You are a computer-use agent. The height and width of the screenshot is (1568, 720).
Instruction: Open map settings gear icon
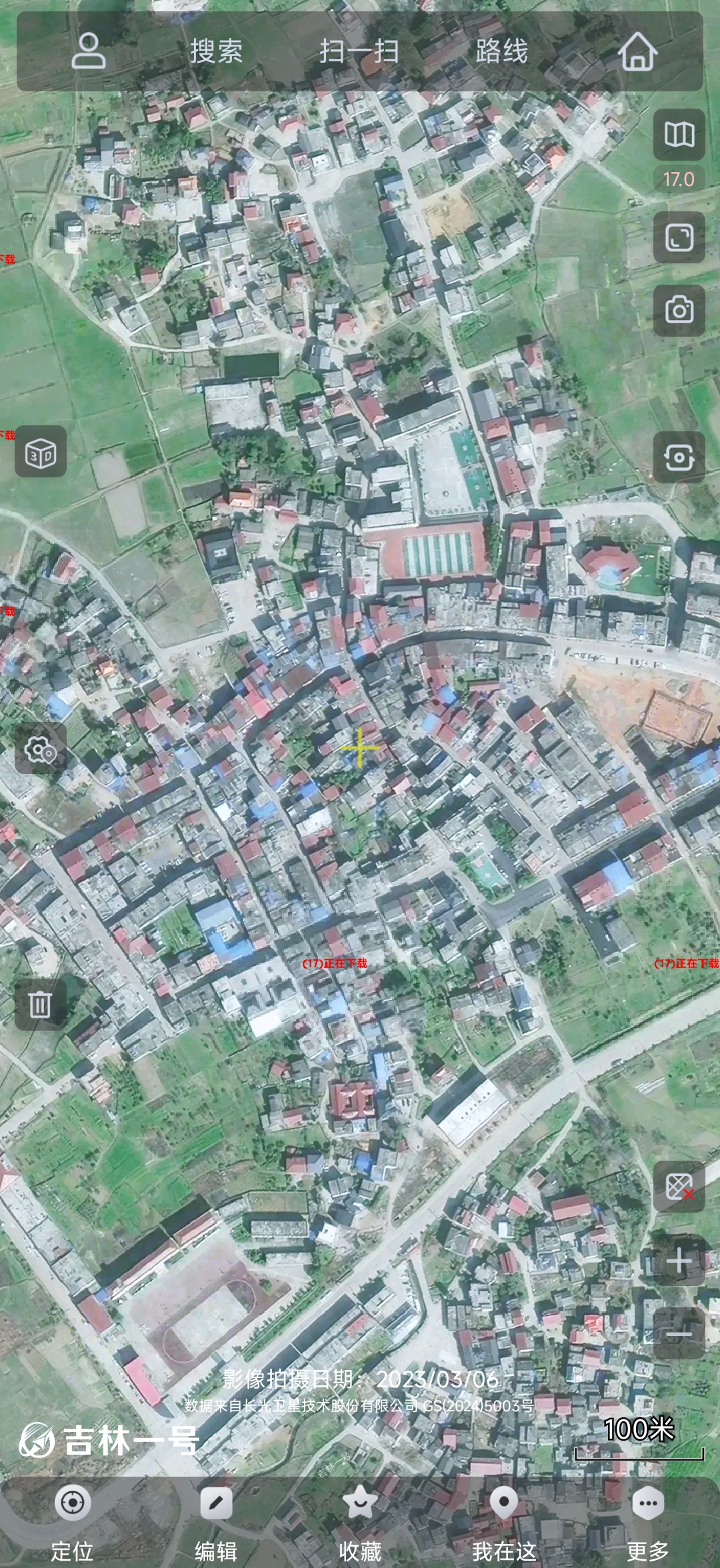41,749
